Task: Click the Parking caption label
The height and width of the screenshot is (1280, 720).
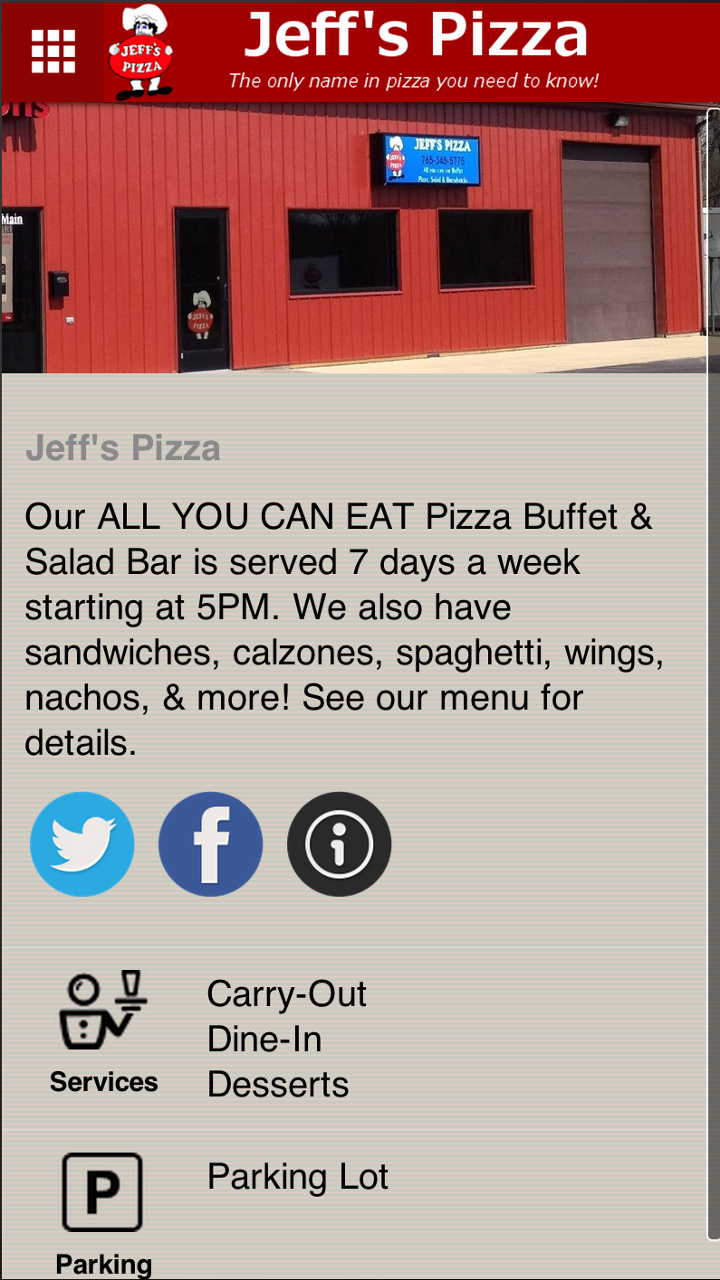Action: 103,1263
